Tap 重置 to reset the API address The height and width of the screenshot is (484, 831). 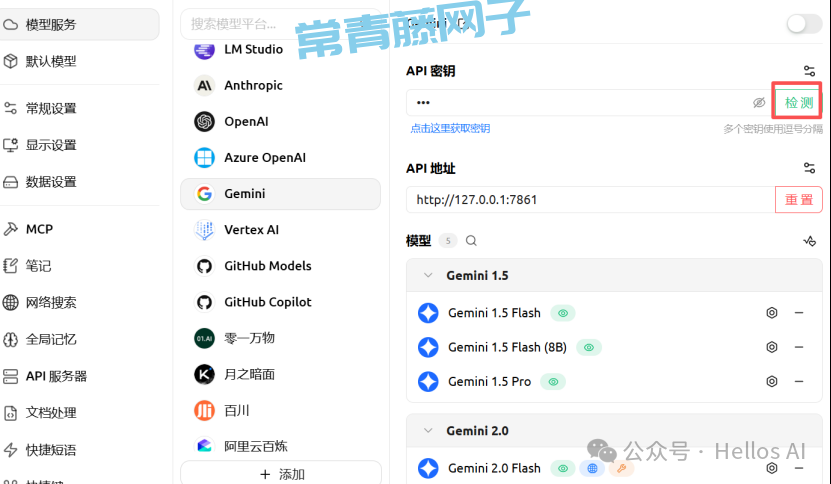pyautogui.click(x=799, y=199)
